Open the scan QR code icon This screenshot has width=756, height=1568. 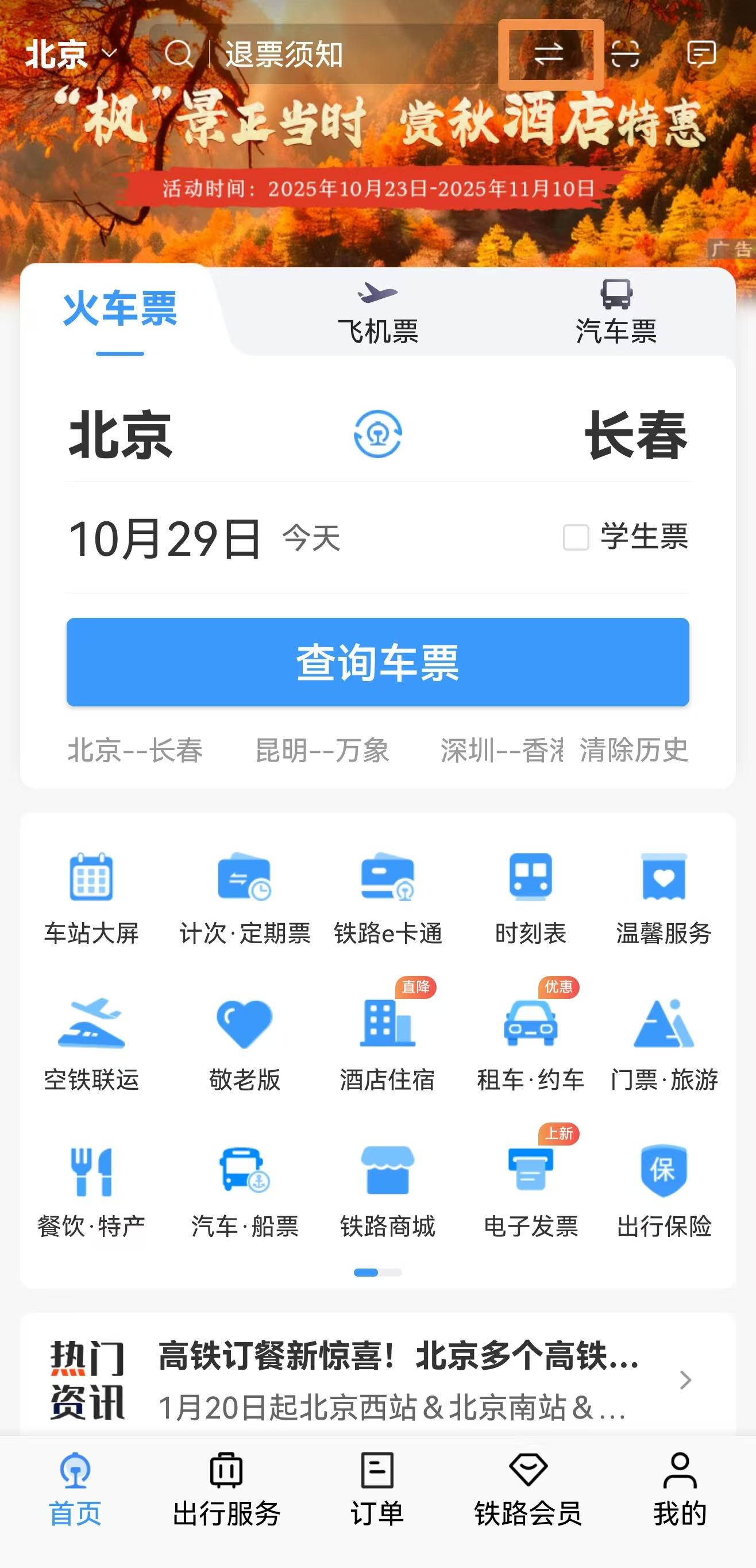click(624, 54)
